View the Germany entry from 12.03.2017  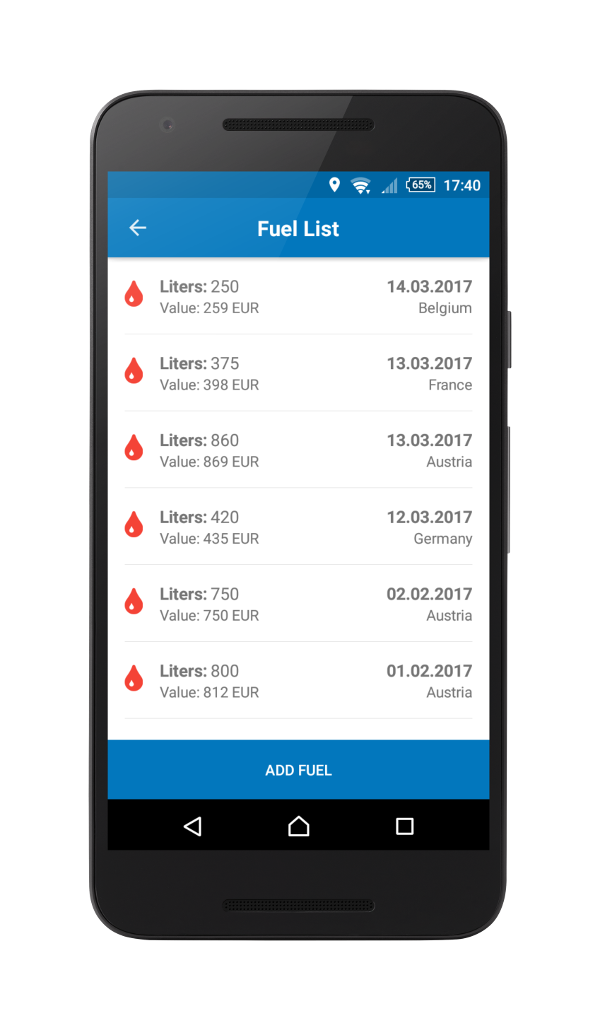[x=298, y=527]
